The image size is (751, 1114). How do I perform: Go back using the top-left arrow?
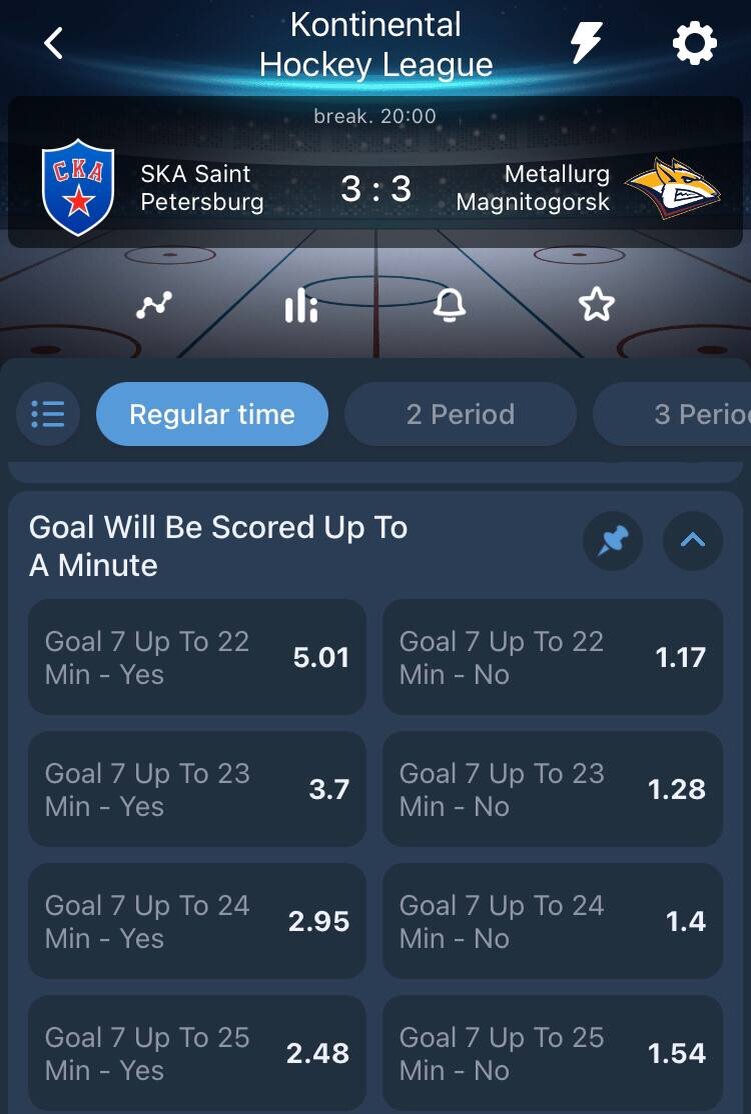54,43
